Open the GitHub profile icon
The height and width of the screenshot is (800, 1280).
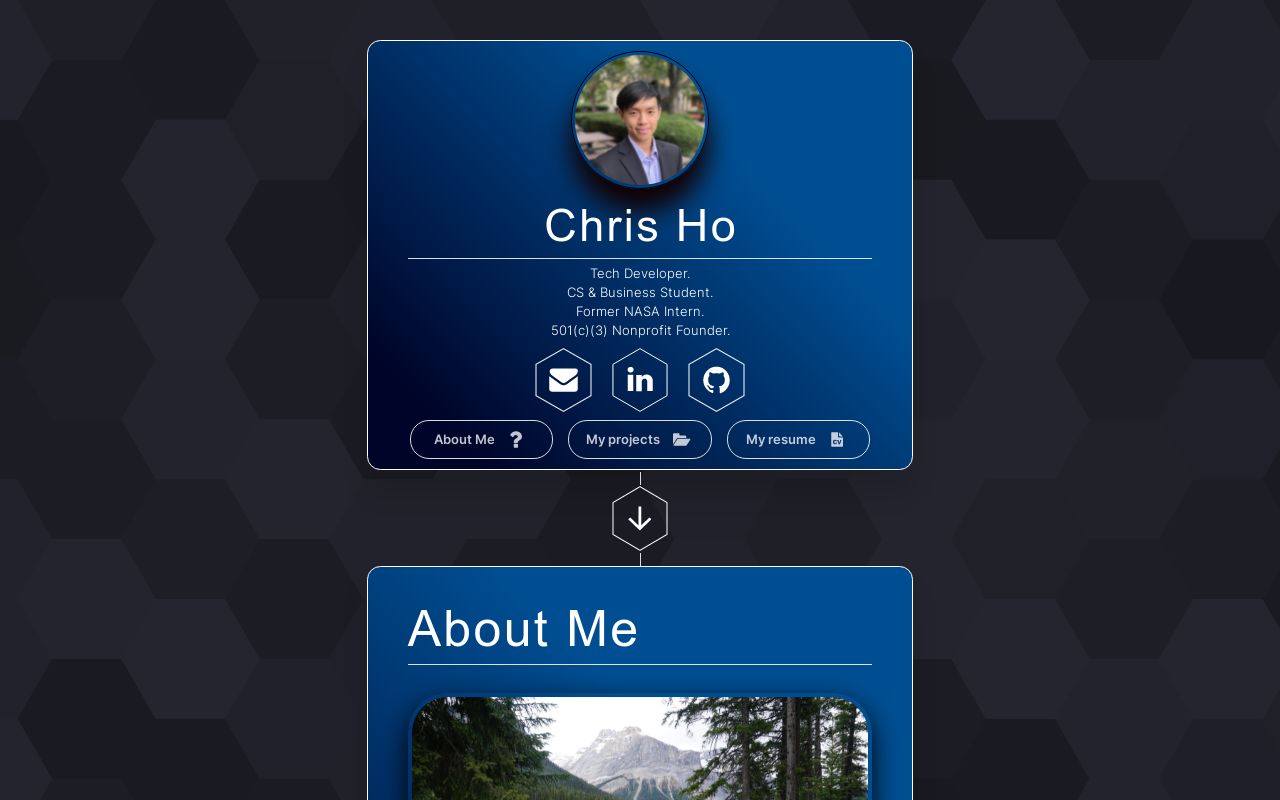pos(716,380)
